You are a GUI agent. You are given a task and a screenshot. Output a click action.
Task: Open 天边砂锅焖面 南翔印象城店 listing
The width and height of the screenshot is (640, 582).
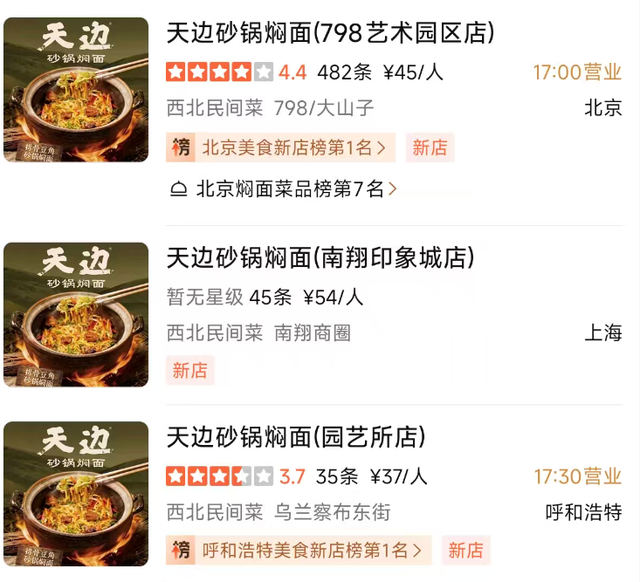point(319,258)
